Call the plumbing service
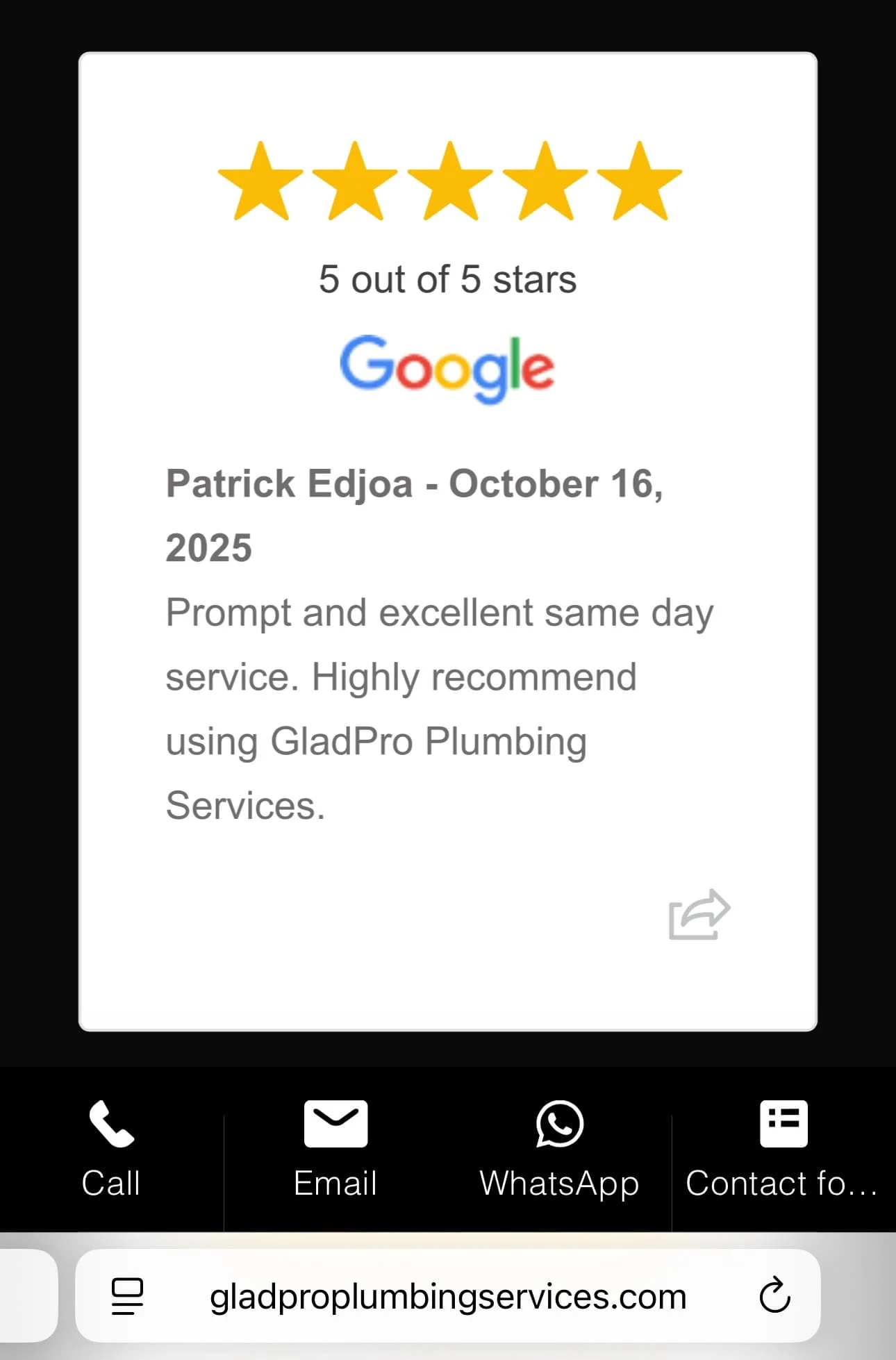Image resolution: width=896 pixels, height=1360 pixels. coord(111,1149)
